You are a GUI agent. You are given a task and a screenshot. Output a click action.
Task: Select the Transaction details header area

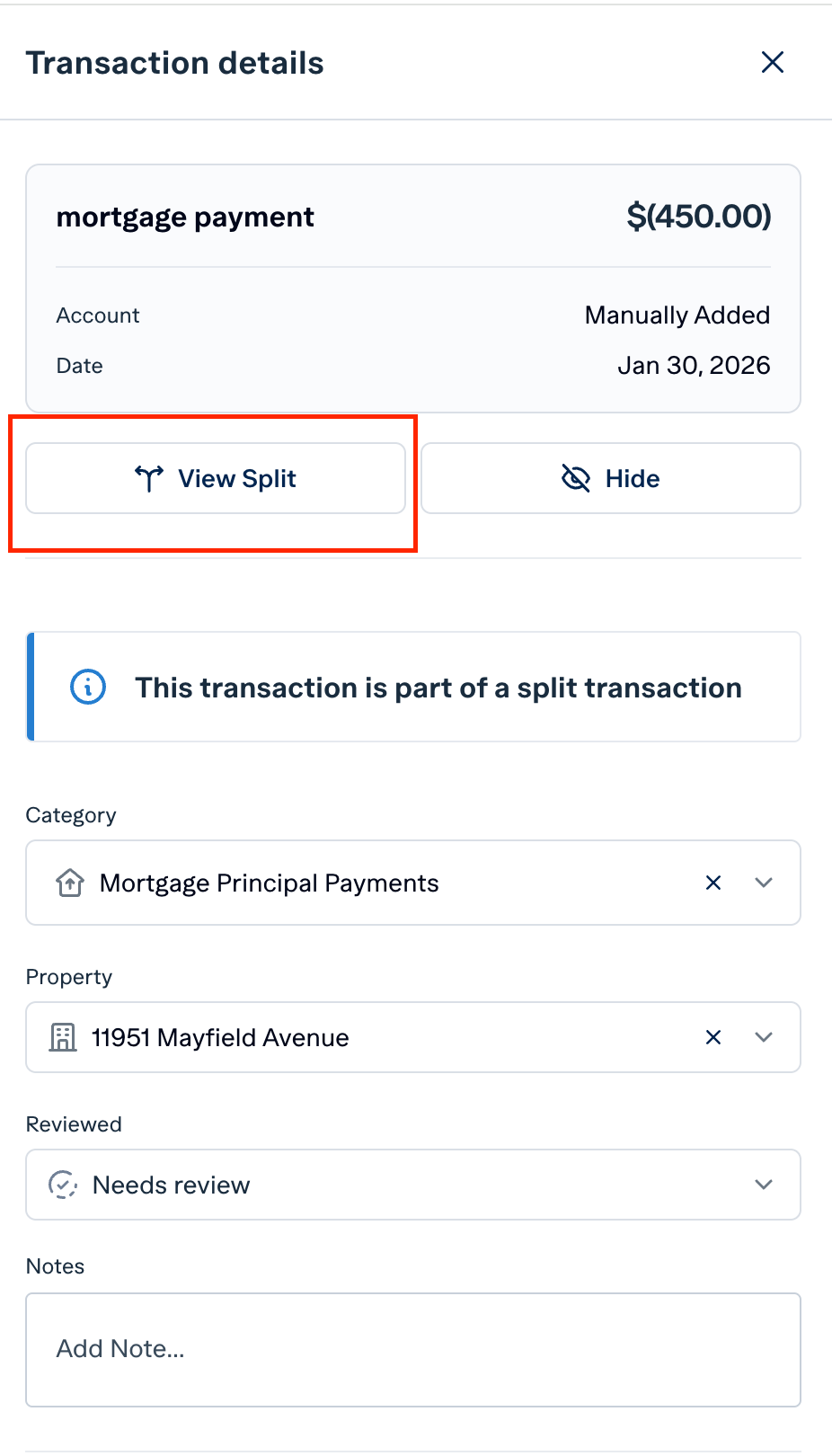[175, 62]
